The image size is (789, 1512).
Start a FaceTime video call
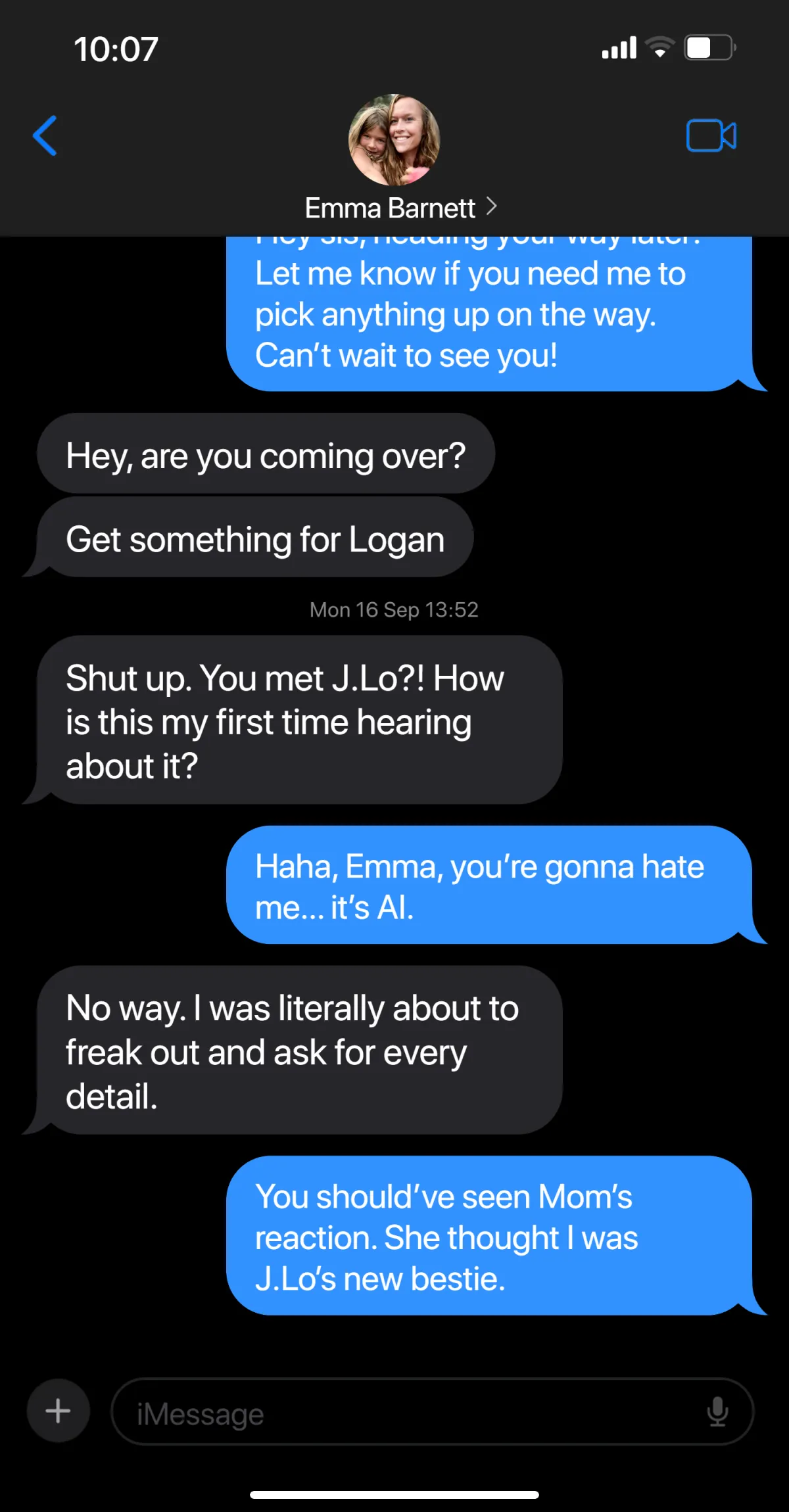pyautogui.click(x=711, y=136)
